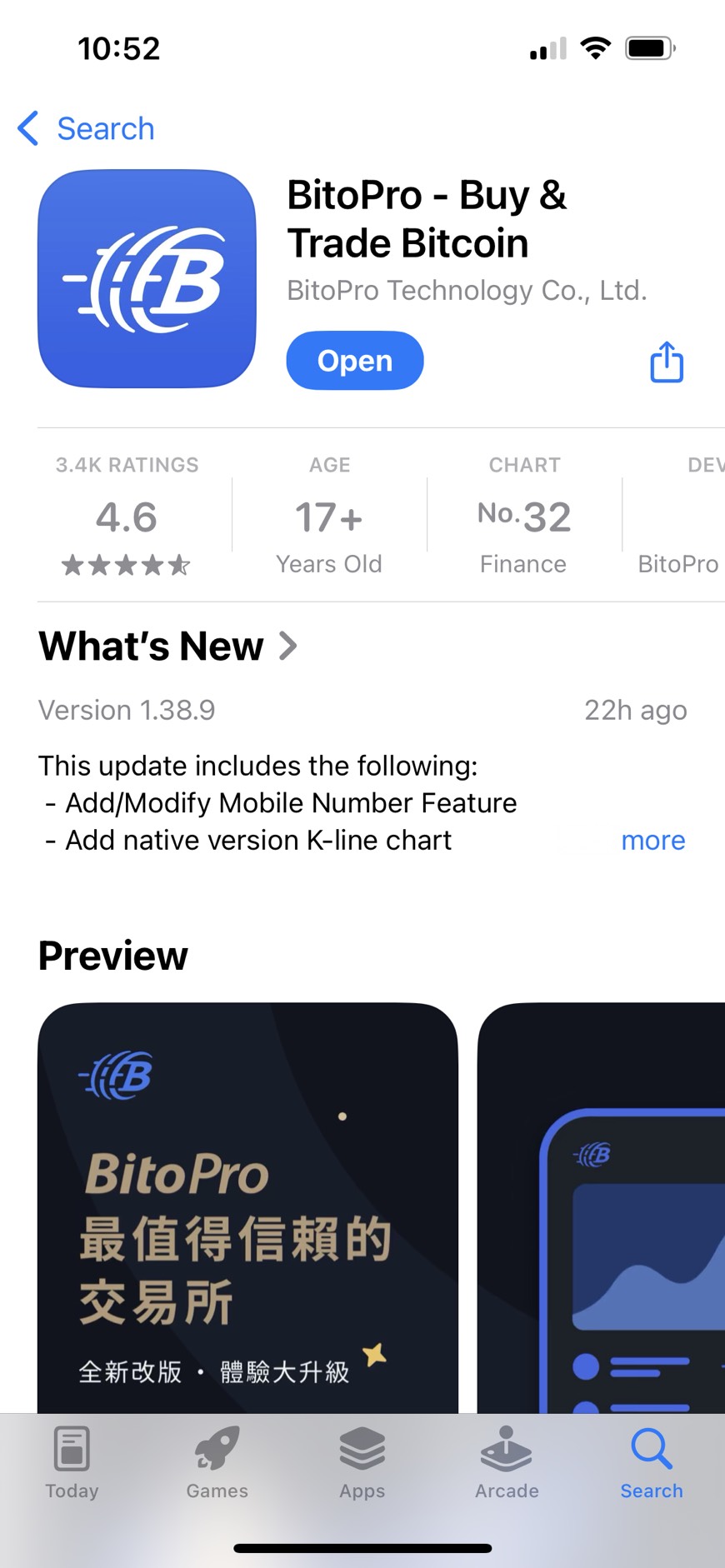This screenshot has width=725, height=1568.
Task: Share the BitoPro app page
Action: point(666,362)
